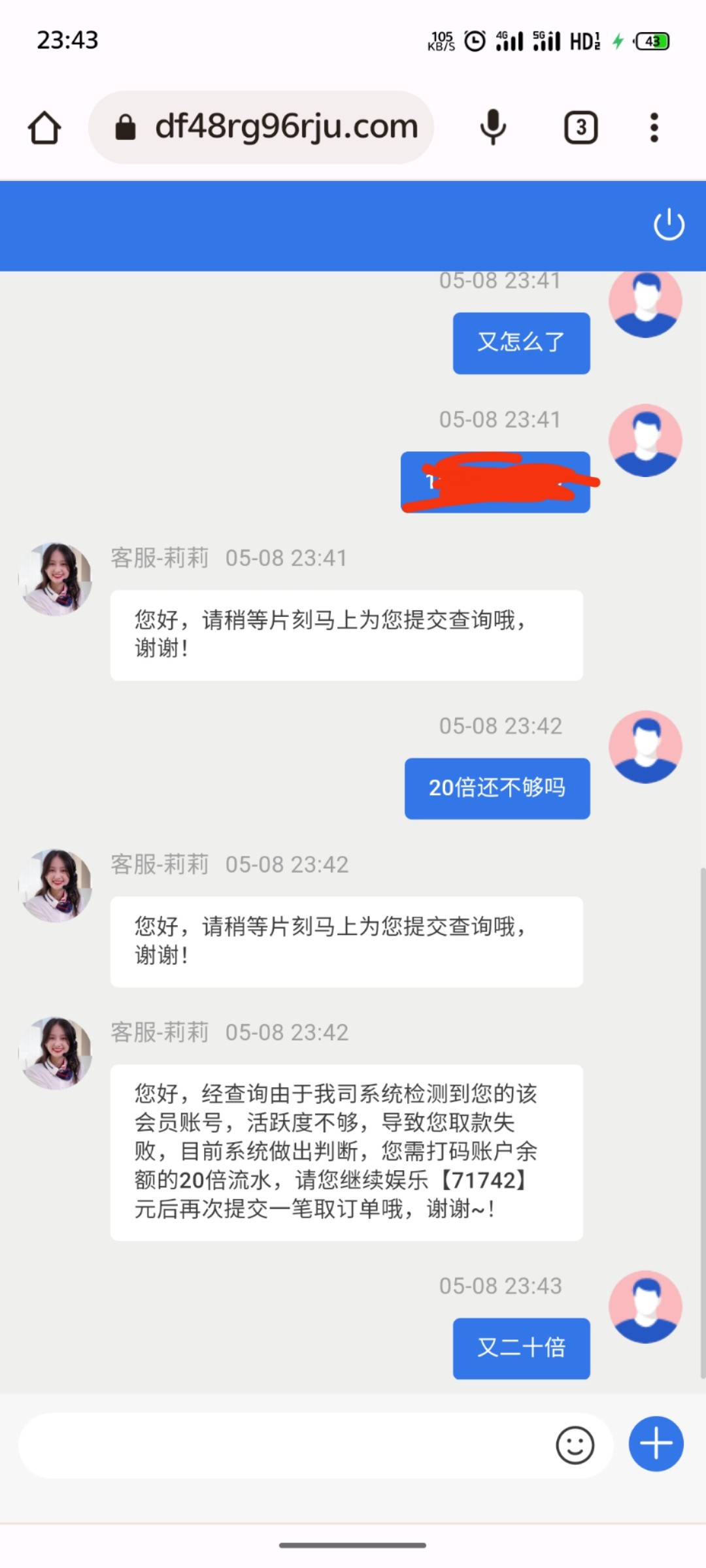Go to the browser home page
Screen dimensions: 706x1568
point(44,127)
